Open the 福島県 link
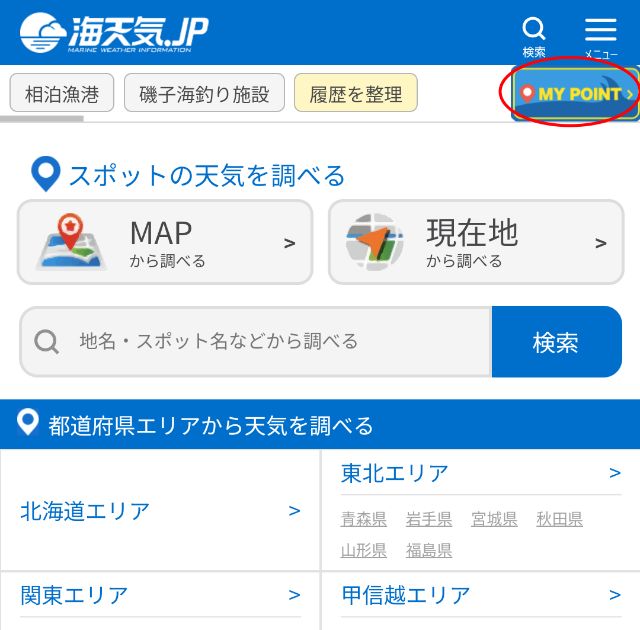640x630 pixels. [429, 551]
